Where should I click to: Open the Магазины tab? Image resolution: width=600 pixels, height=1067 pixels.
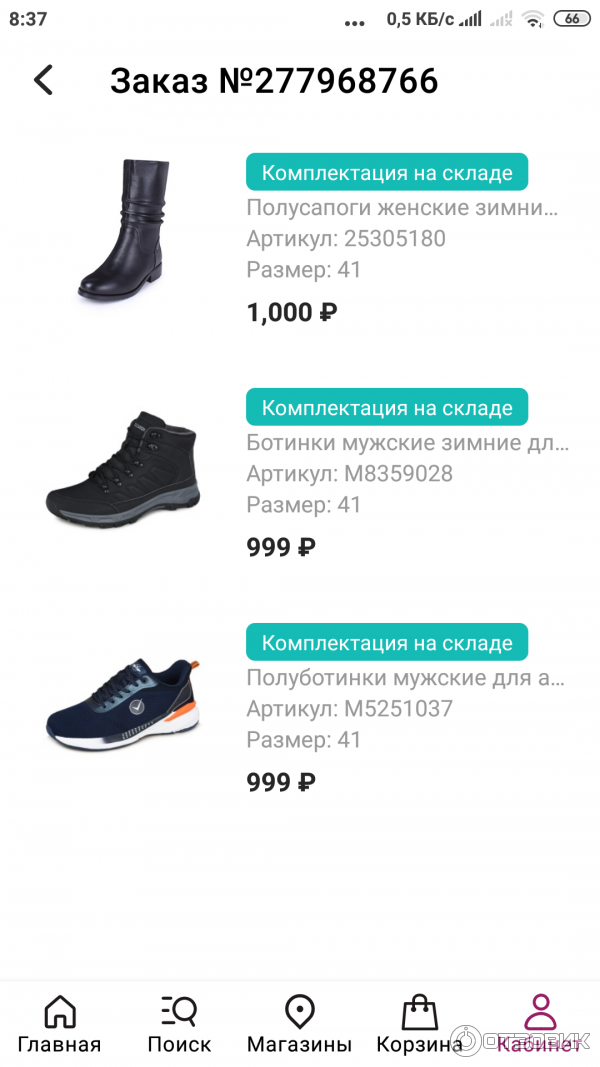(299, 1025)
